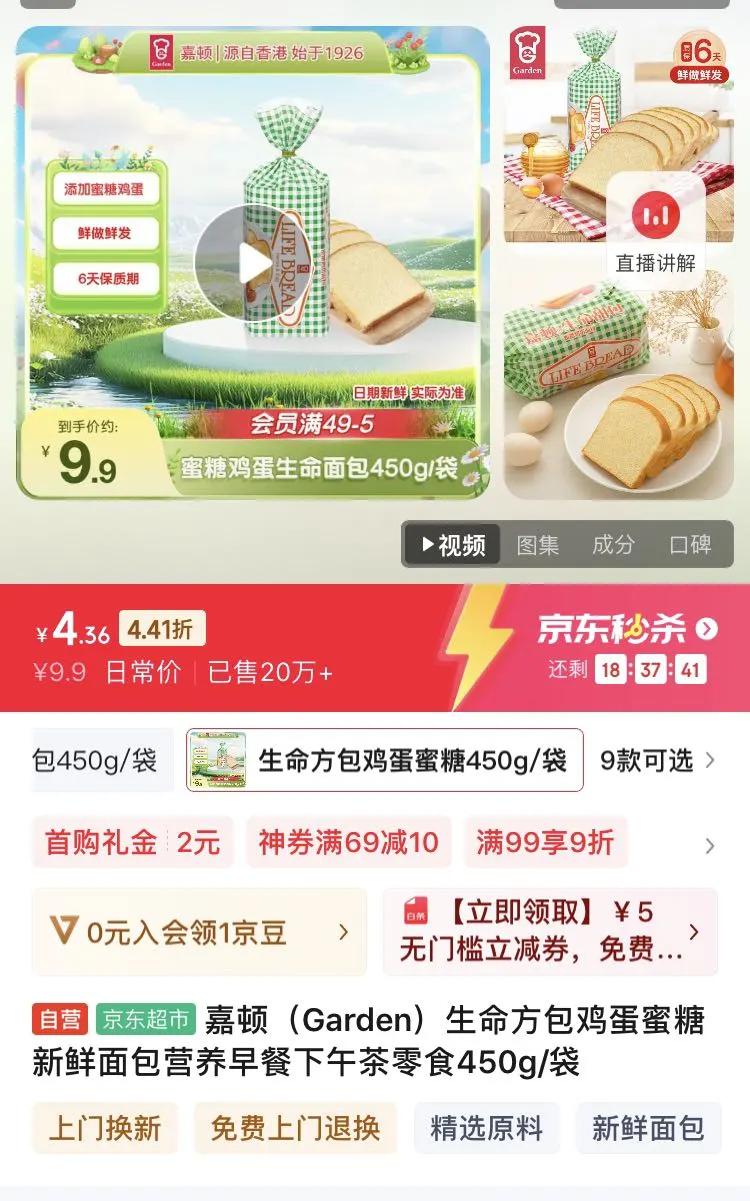Screen dimensions: 750x1201
Task: Switch to the 视频 tab
Action: click(453, 545)
